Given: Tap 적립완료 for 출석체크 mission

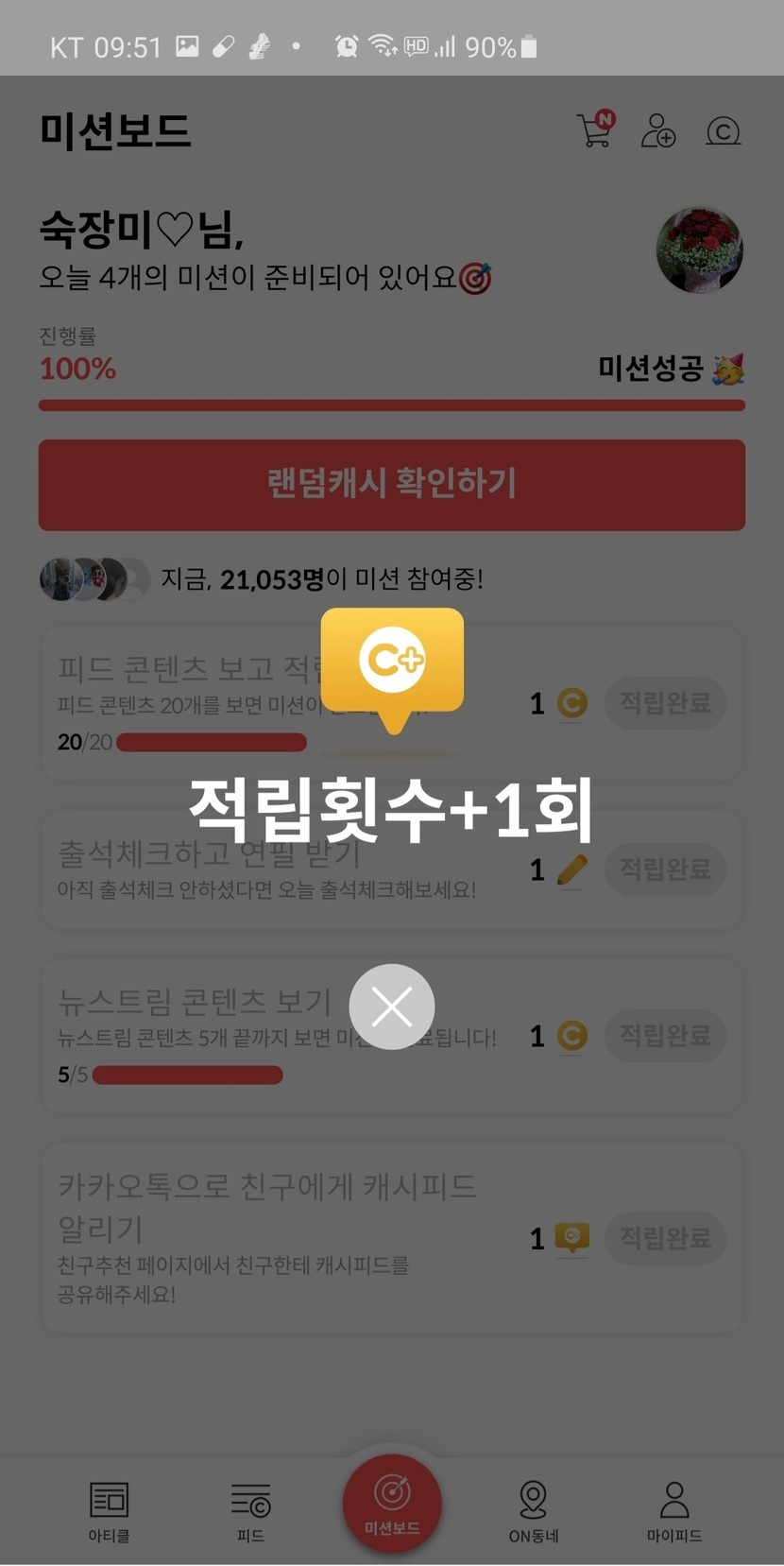Looking at the screenshot, I should coord(665,869).
